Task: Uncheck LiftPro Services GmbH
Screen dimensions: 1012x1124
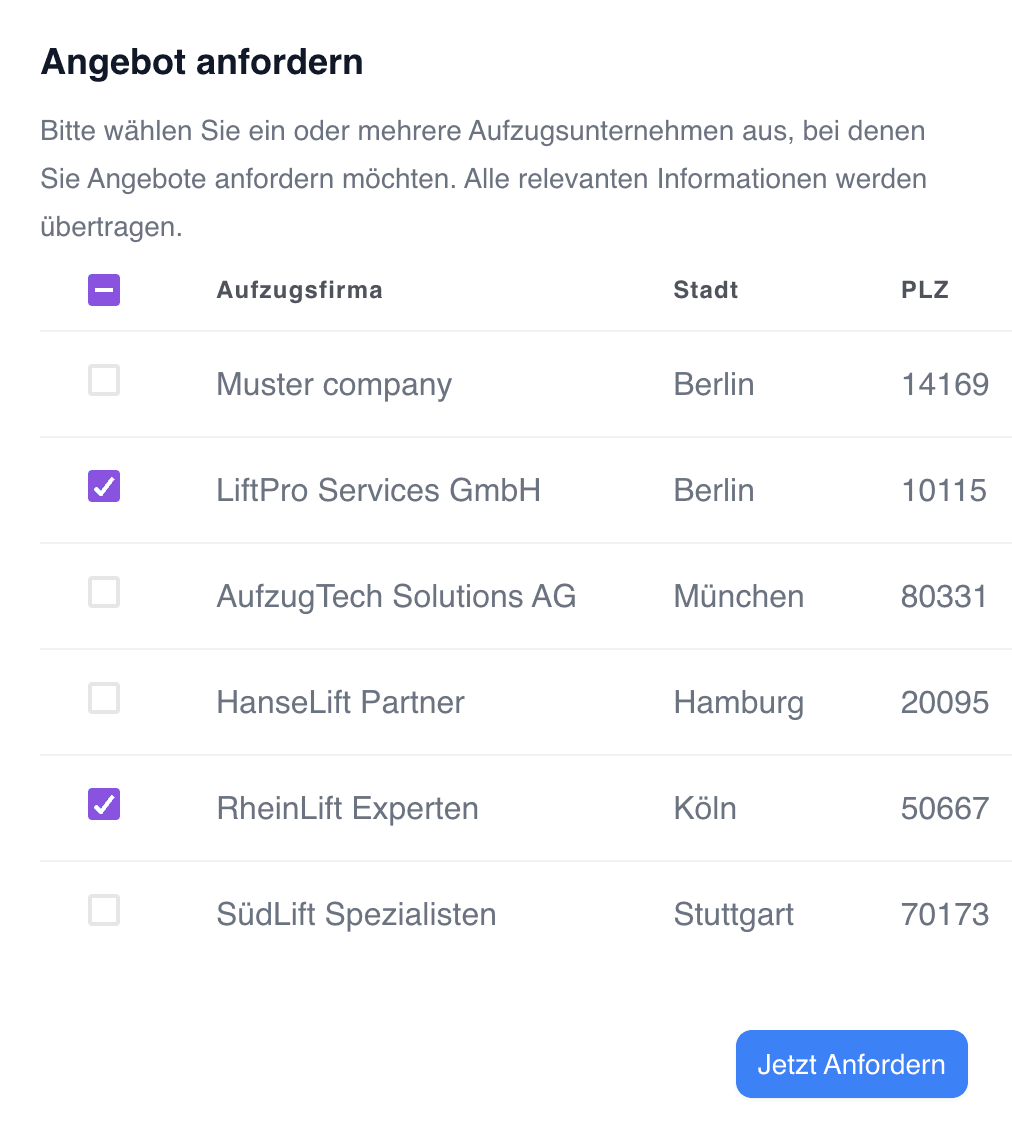Action: pos(103,487)
